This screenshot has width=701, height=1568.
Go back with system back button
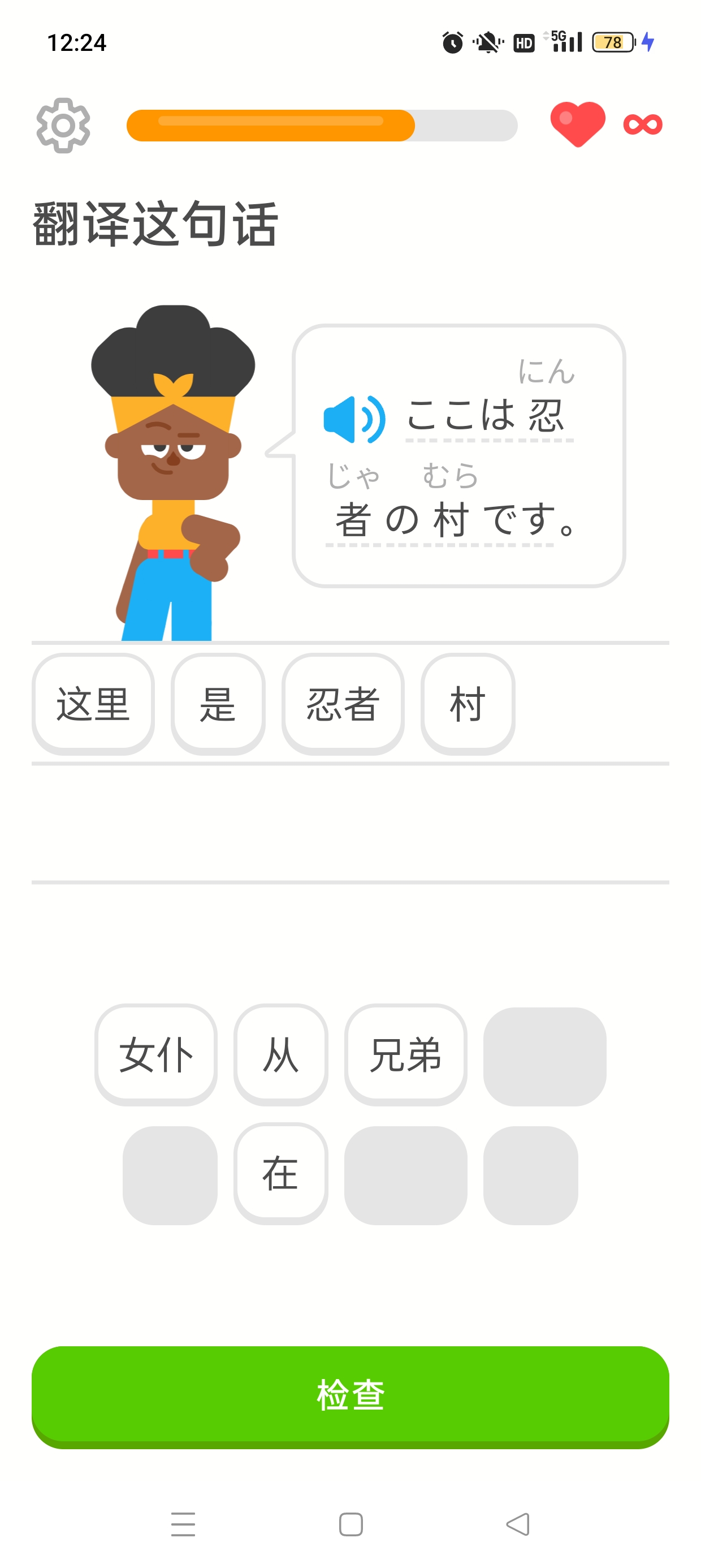click(518, 1524)
